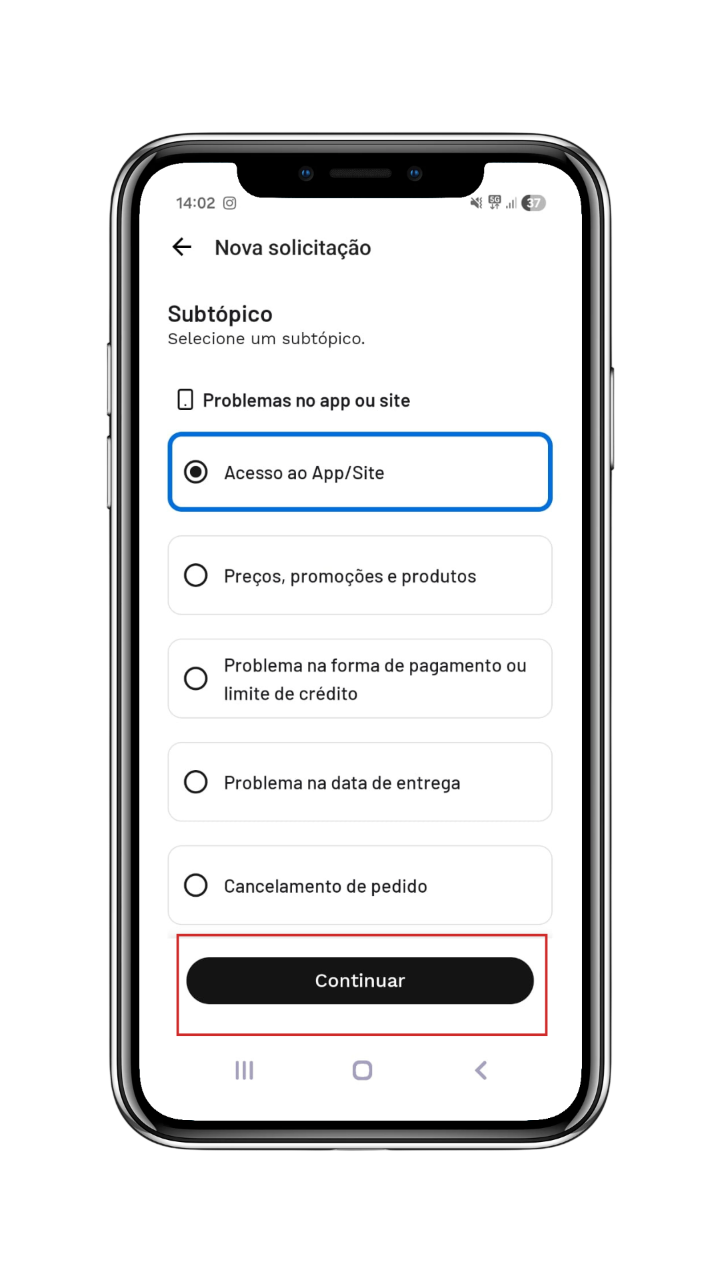The height and width of the screenshot is (1280, 720).
Task: Open recent apps from navigation bar
Action: [x=244, y=1070]
